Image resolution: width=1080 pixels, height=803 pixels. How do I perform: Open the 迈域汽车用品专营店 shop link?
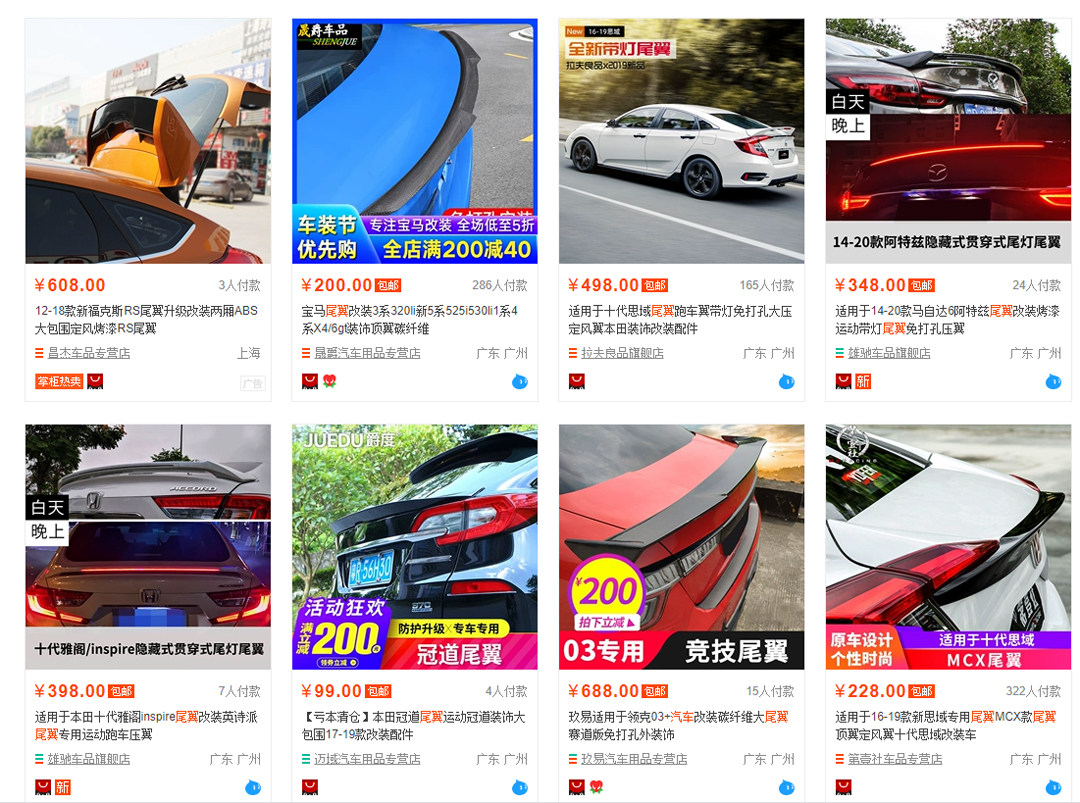pos(367,759)
